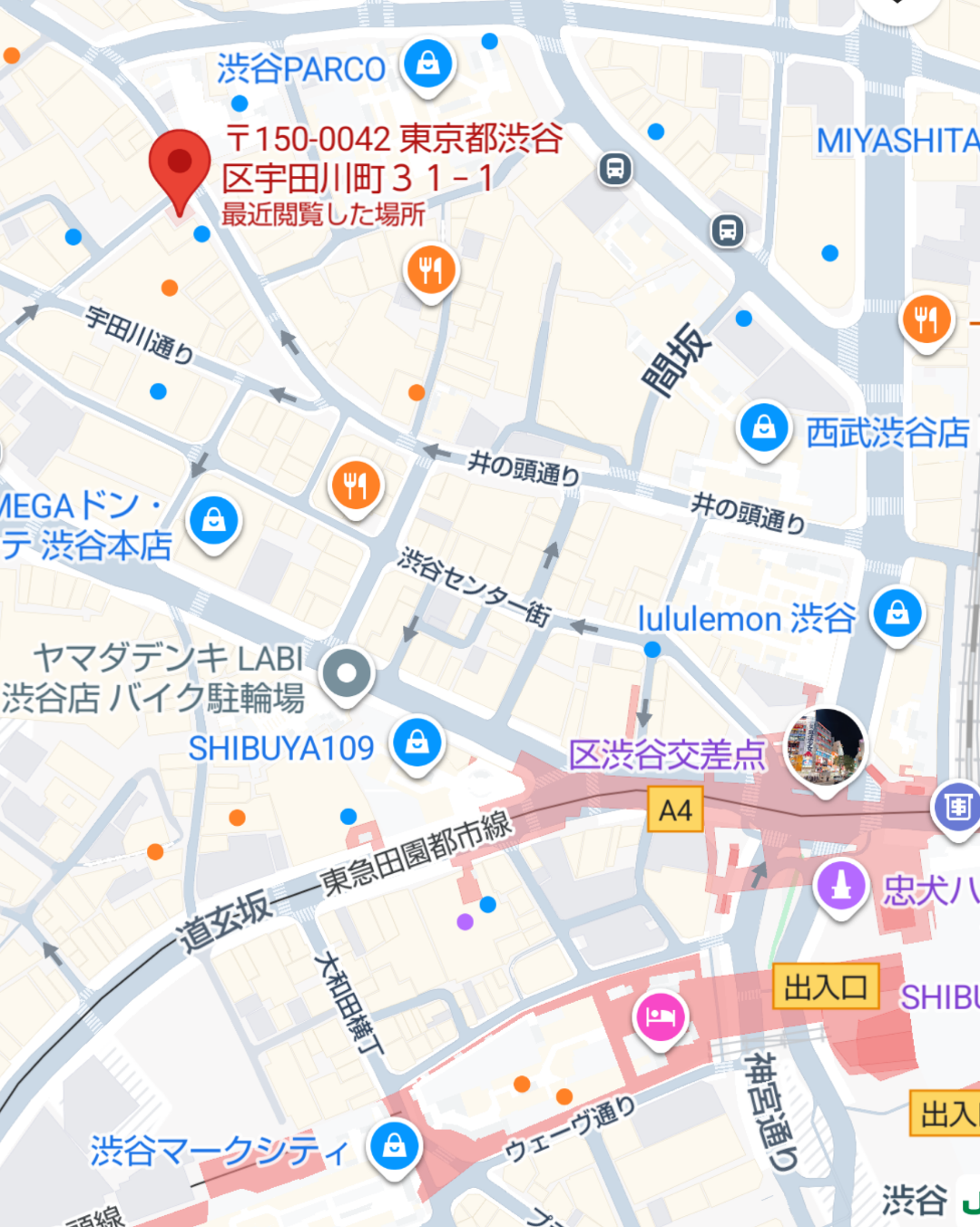The height and width of the screenshot is (1227, 980).
Task: Tap the A4 station exit label
Action: coord(675,810)
